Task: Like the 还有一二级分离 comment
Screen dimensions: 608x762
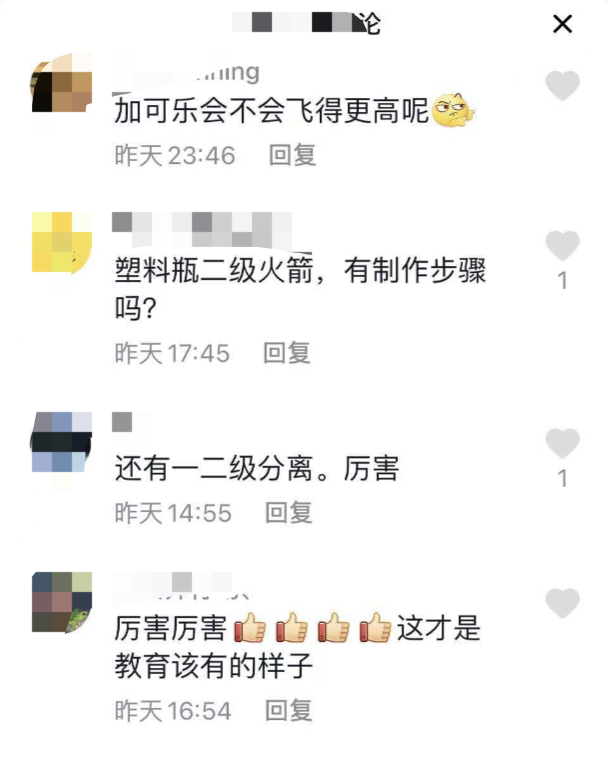Action: pyautogui.click(x=563, y=443)
